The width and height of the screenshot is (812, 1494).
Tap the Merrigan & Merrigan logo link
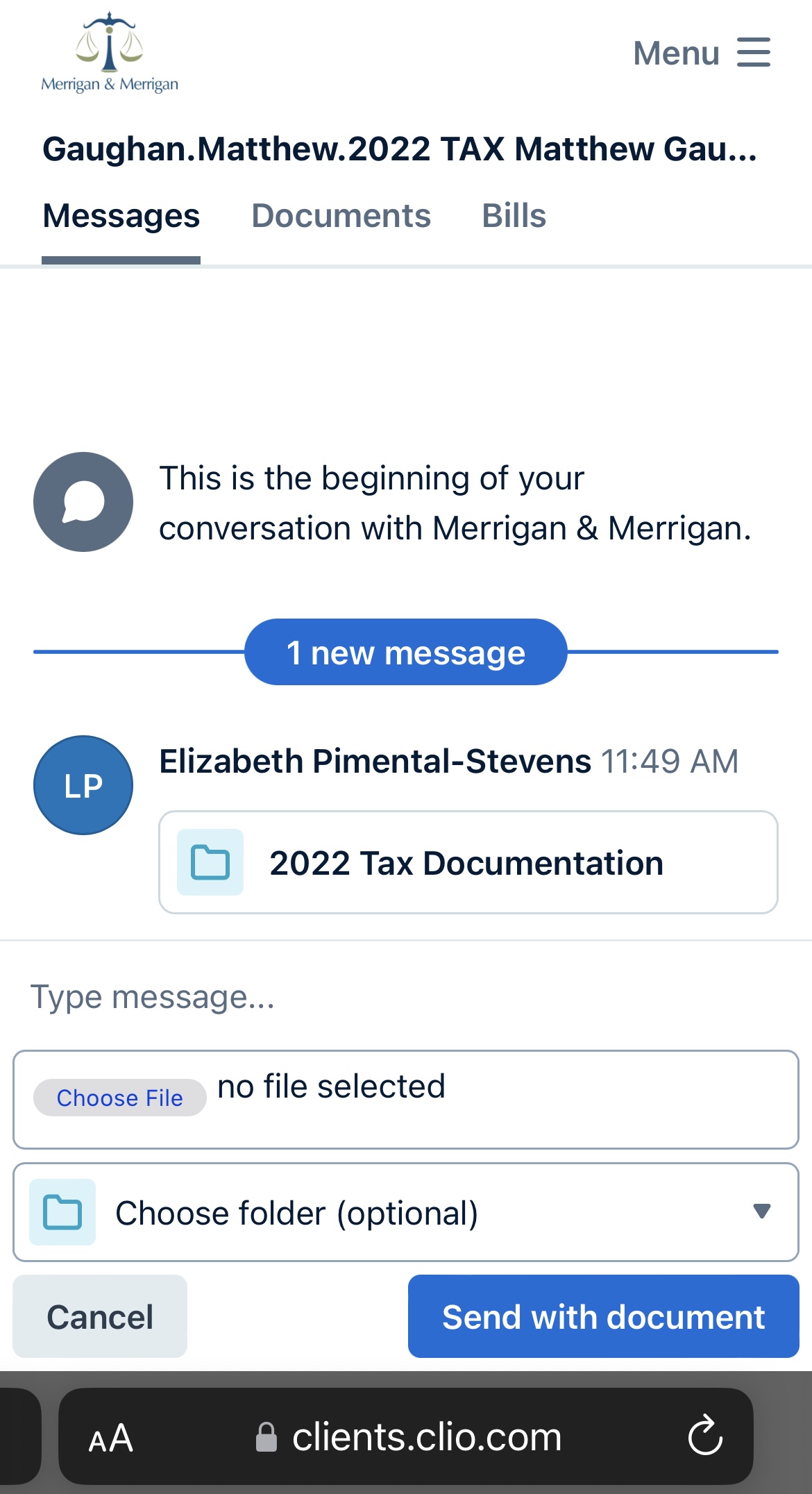coord(110,52)
